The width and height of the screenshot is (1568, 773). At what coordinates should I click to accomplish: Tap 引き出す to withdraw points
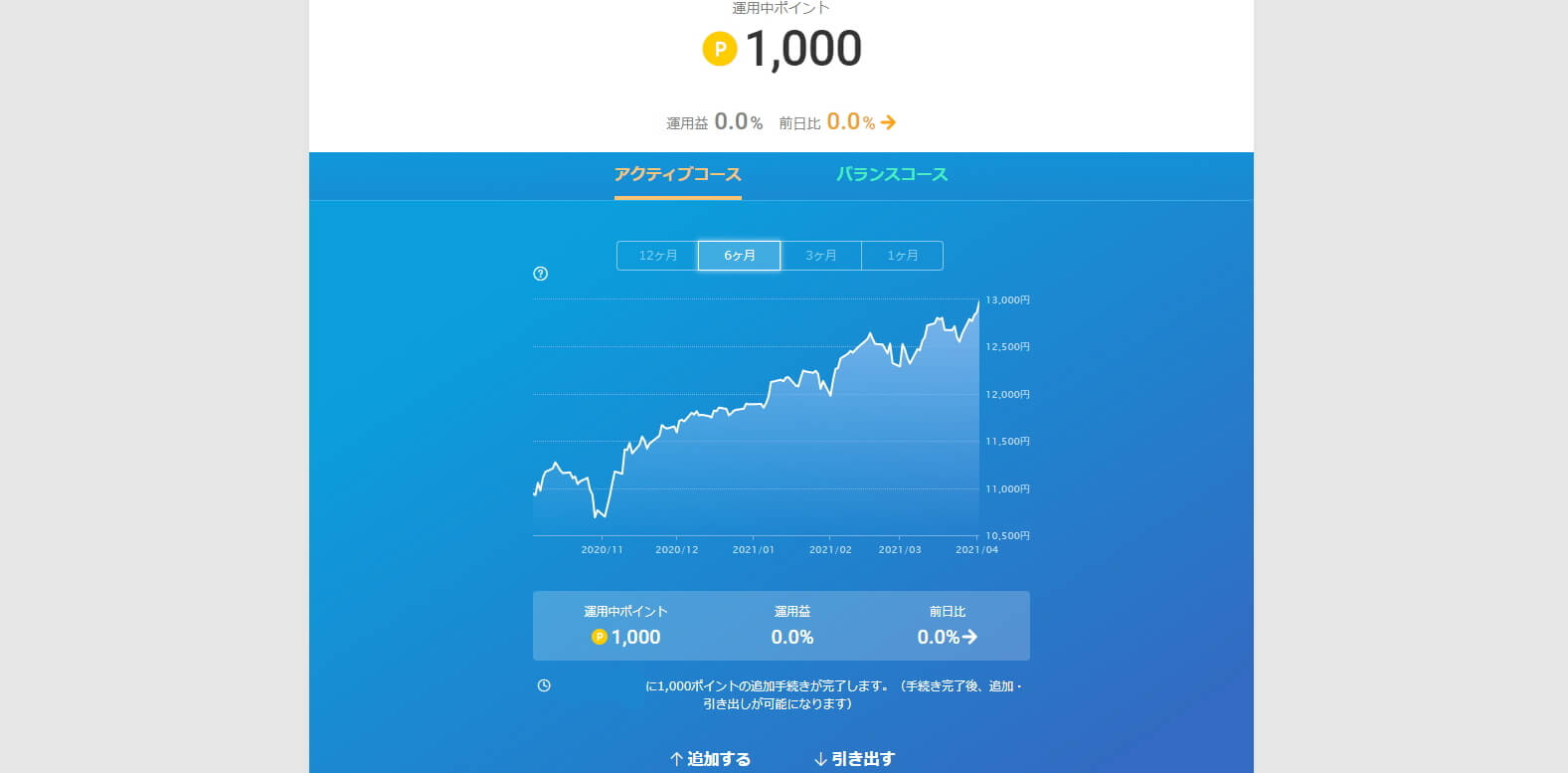click(x=854, y=759)
